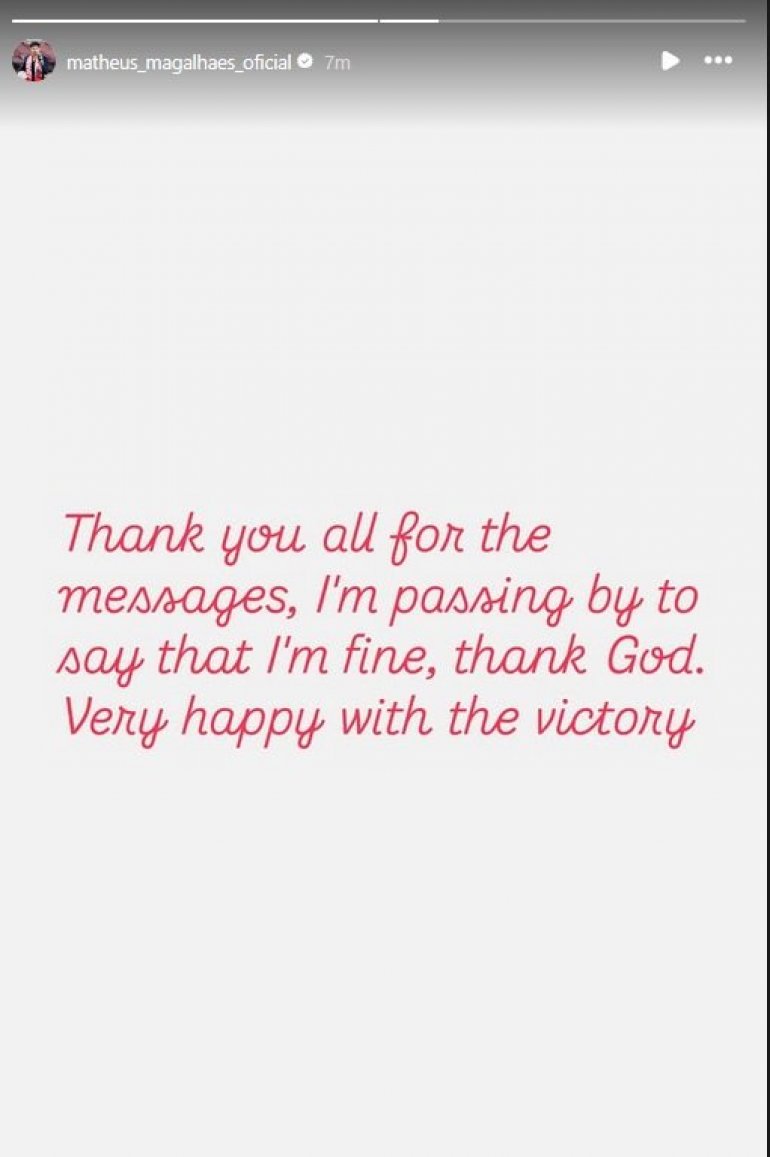Screen dimensions: 770x1157
Task: Open the matheus_magalhaes_oficial username link
Action: (x=178, y=62)
